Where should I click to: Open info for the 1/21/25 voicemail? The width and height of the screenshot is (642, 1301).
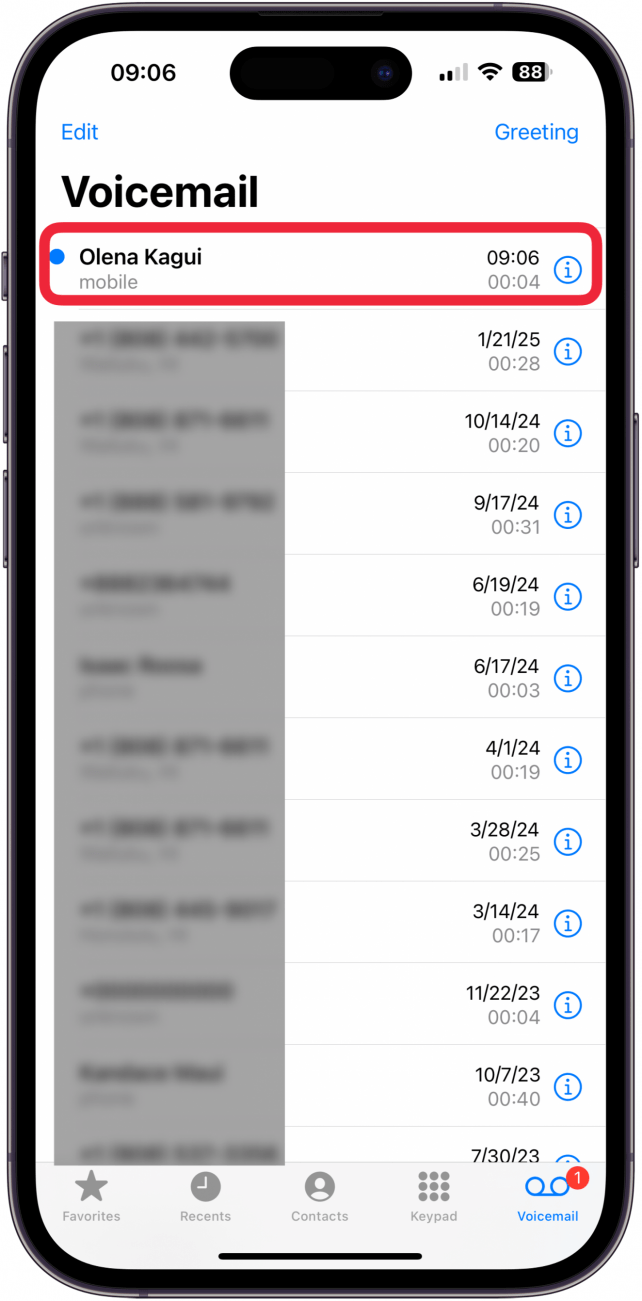click(x=567, y=351)
